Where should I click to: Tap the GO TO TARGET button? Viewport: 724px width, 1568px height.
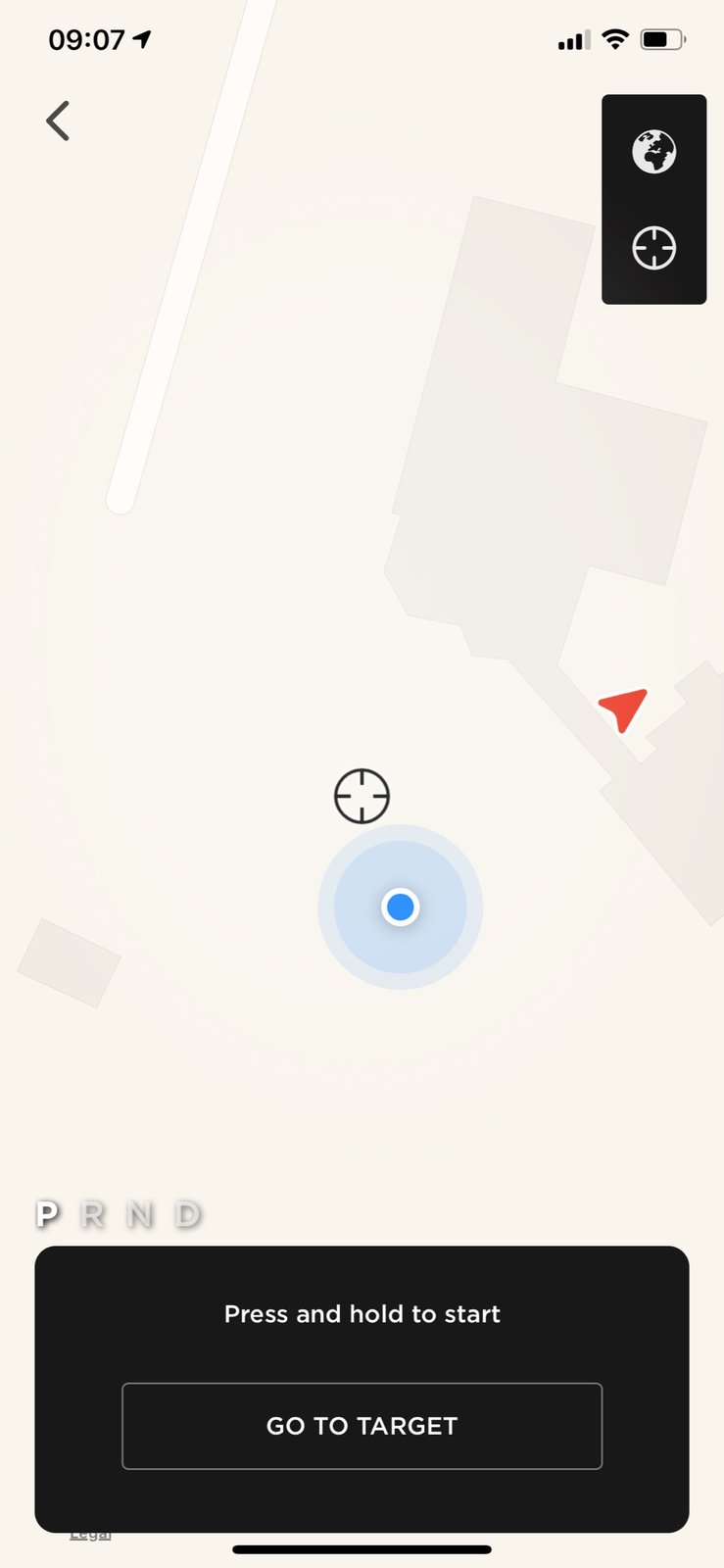click(x=362, y=1426)
